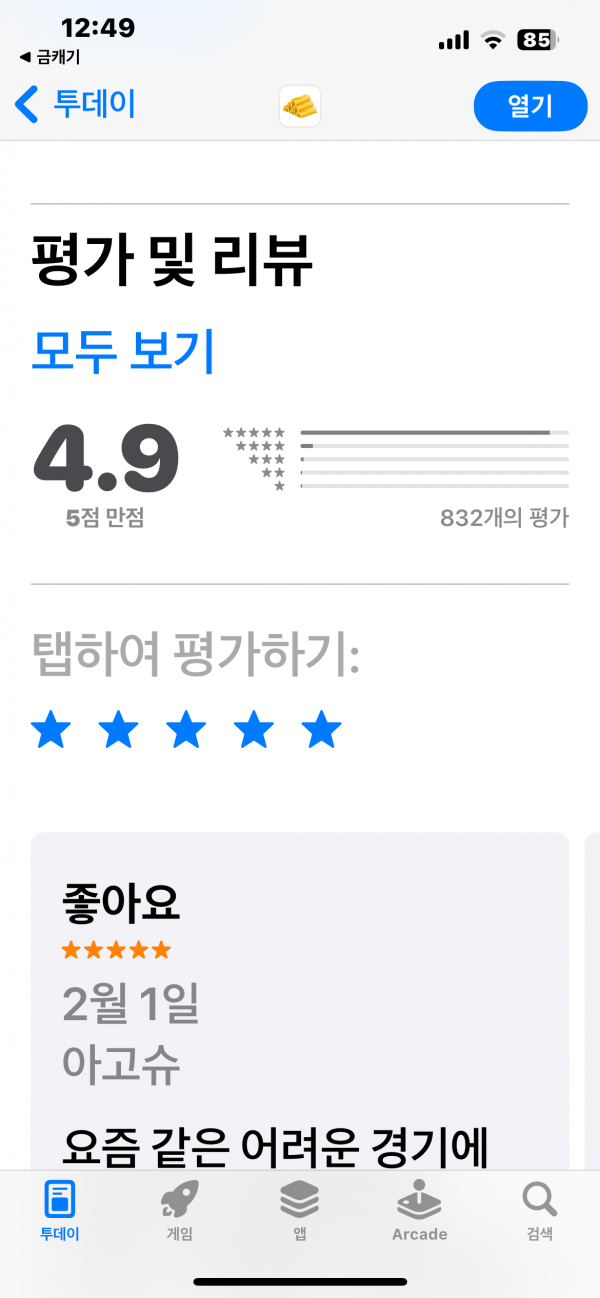Viewport: 600px width, 1298px height.
Task: Select the 투데이 tab in bottom bar
Action: 60,1210
